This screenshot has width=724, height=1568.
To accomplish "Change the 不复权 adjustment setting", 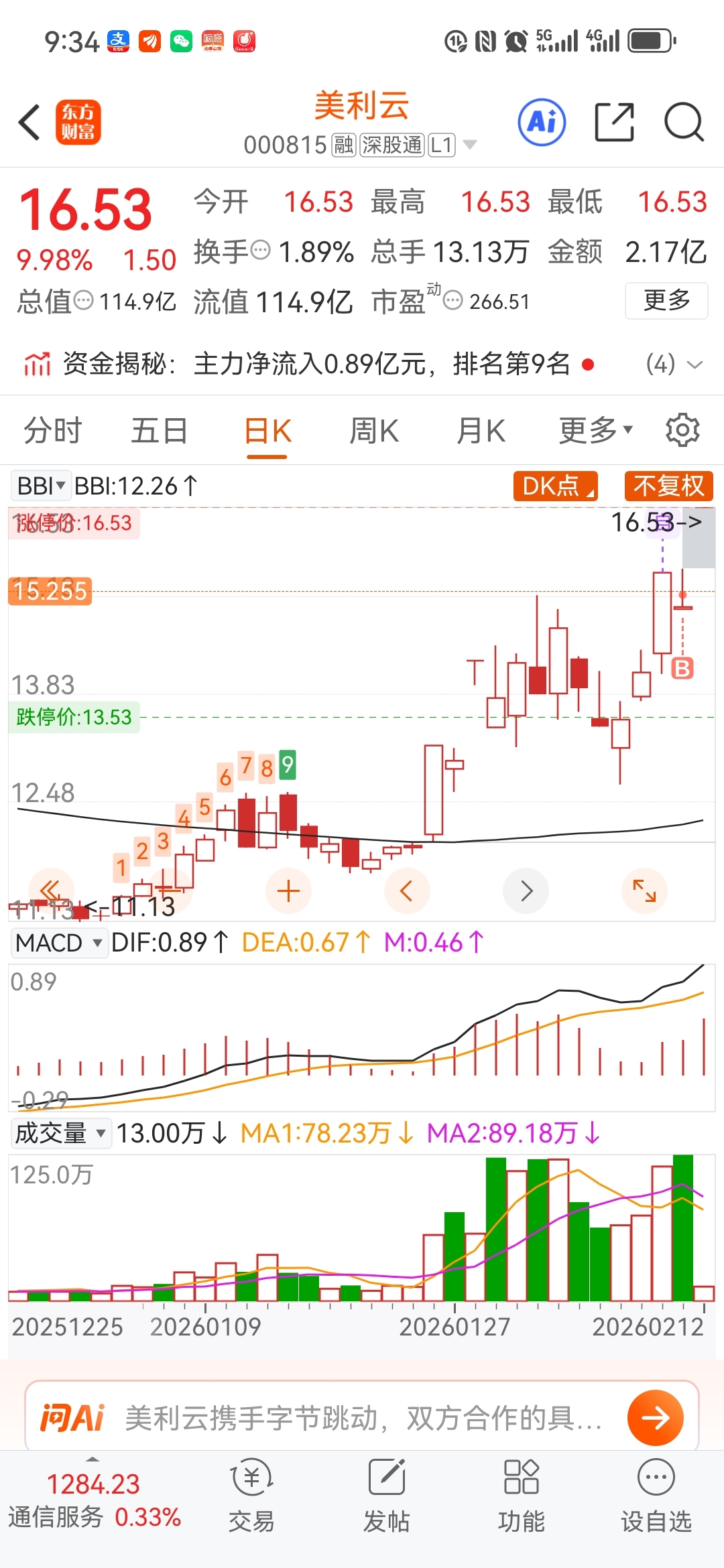I will click(668, 486).
